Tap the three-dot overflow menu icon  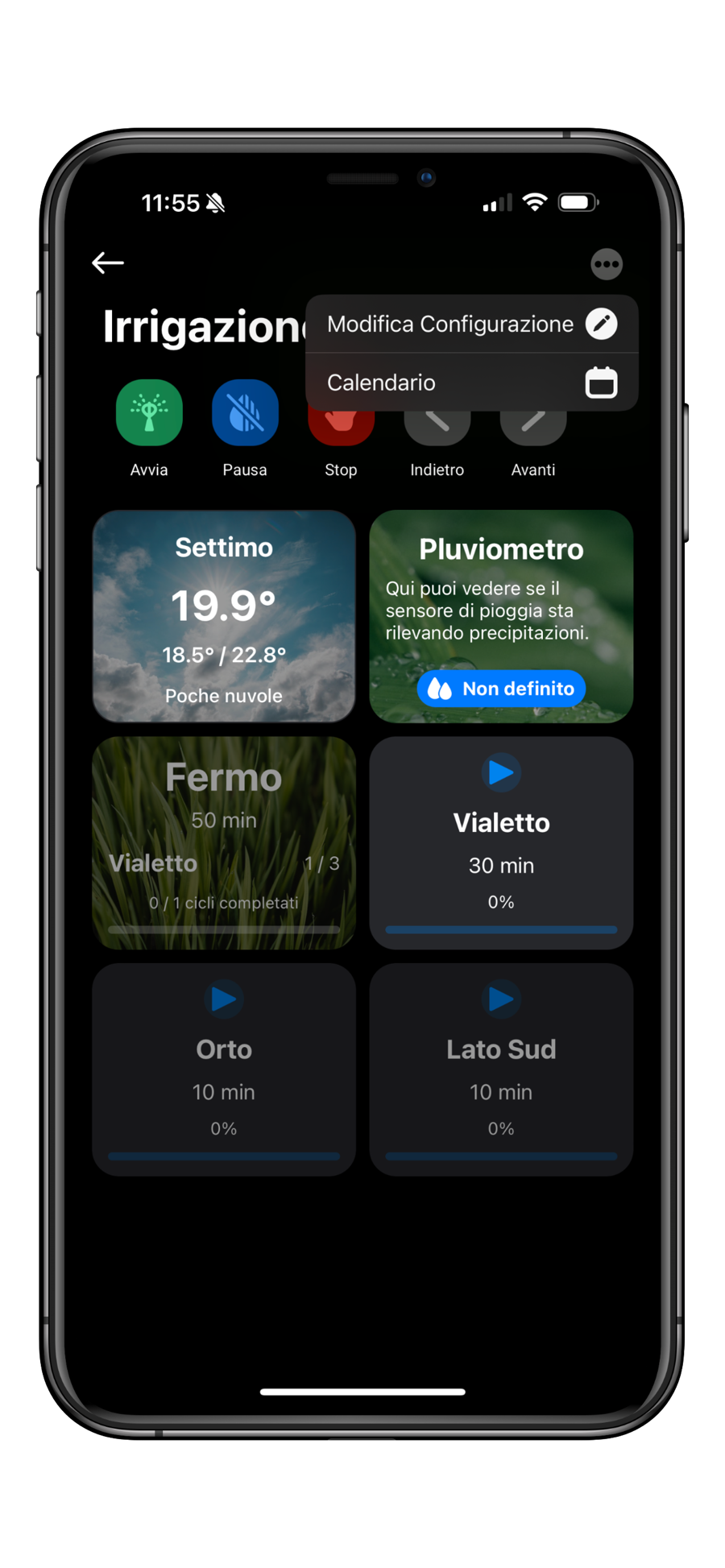(606, 264)
